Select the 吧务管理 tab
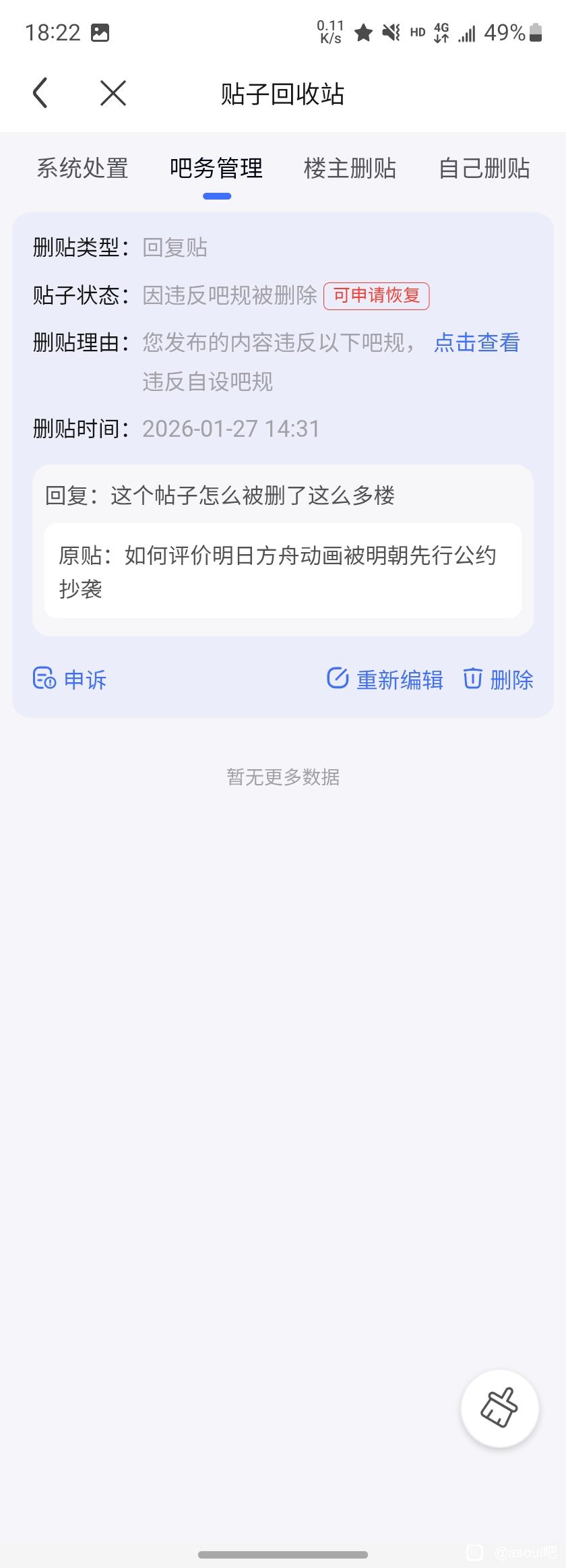Viewport: 566px width, 1568px height. 216,169
